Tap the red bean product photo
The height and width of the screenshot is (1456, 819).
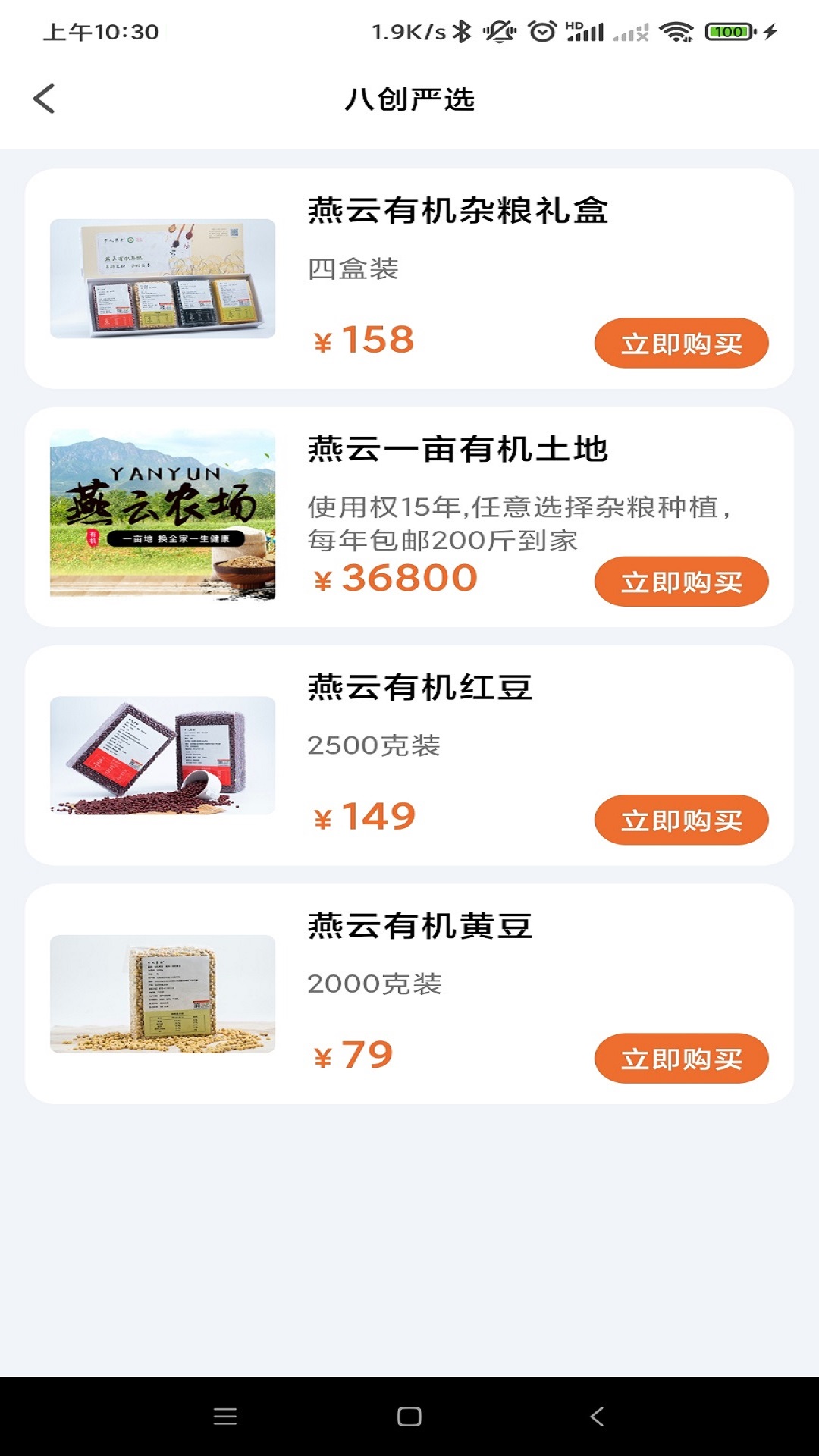(162, 756)
